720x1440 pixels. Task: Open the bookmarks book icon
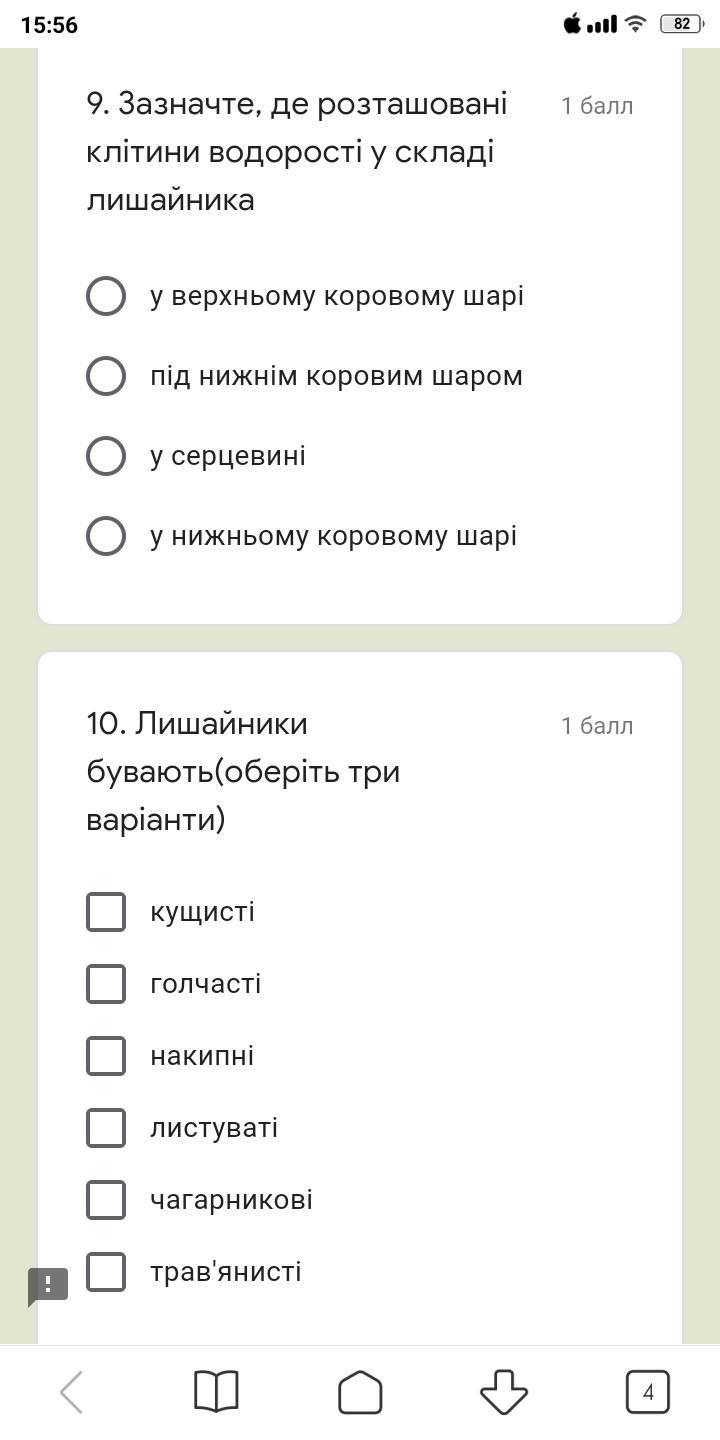[x=216, y=1392]
